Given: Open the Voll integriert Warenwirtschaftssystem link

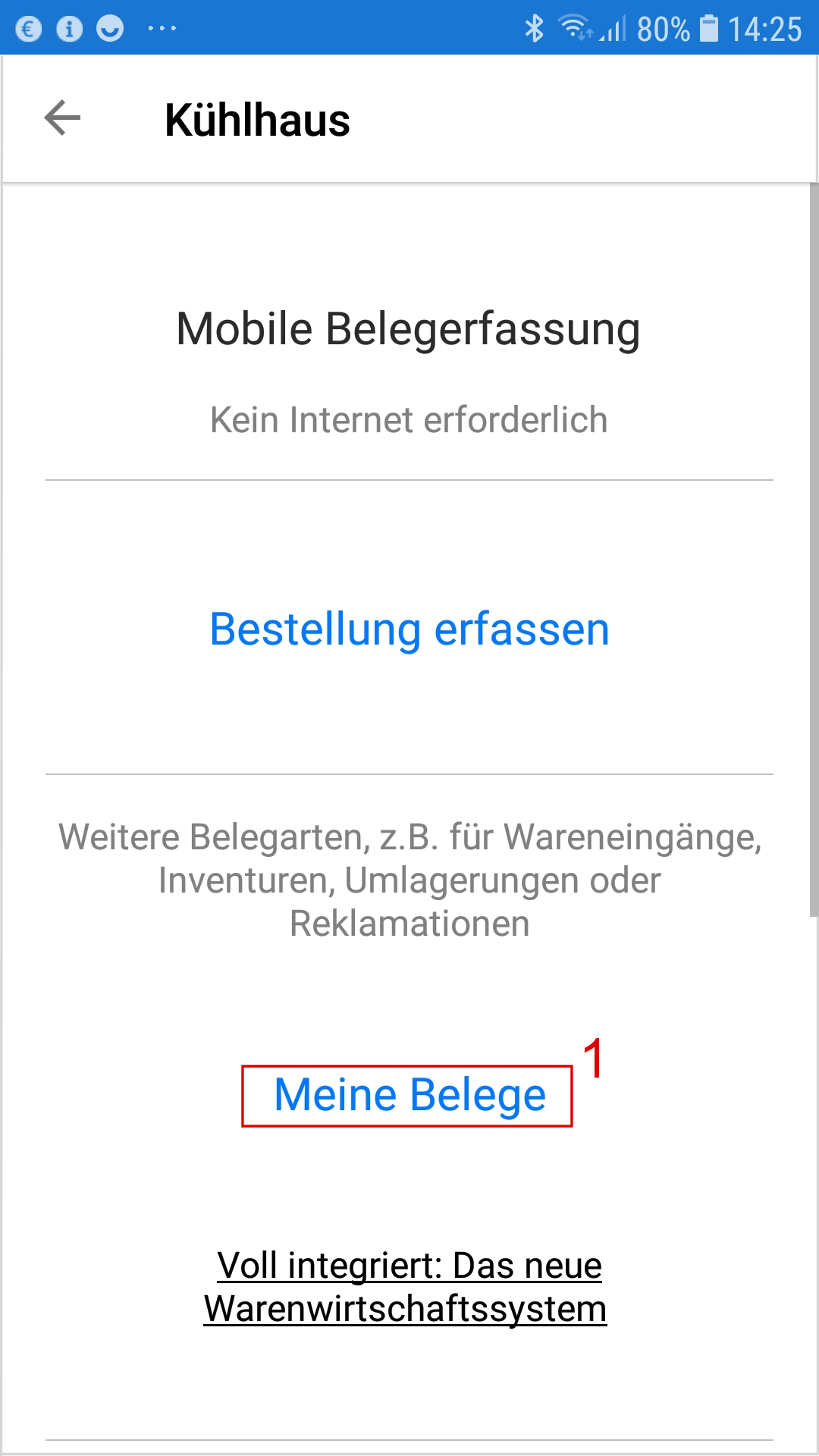Looking at the screenshot, I should pos(406,1287).
